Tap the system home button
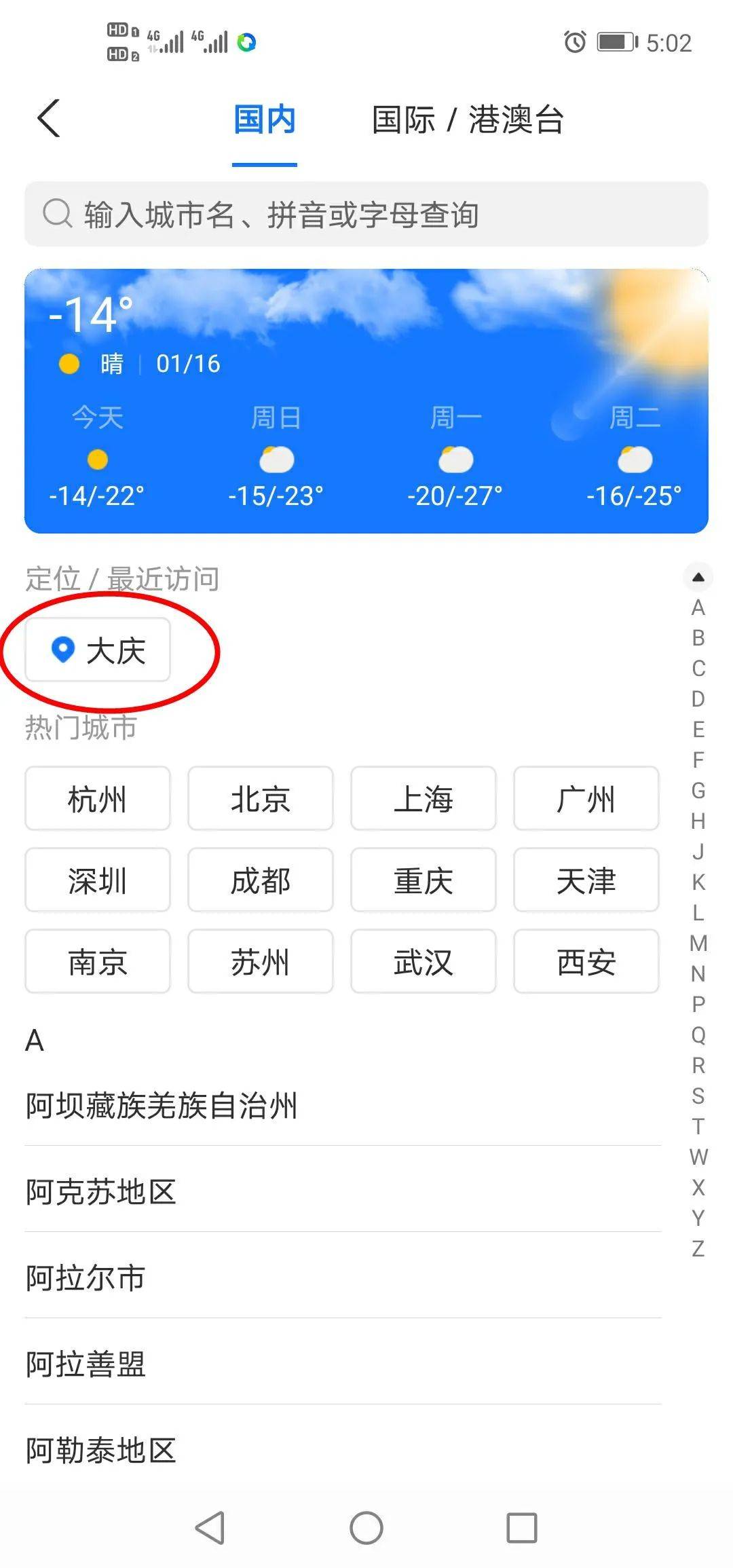Viewport: 733px width, 1568px height. (366, 1529)
